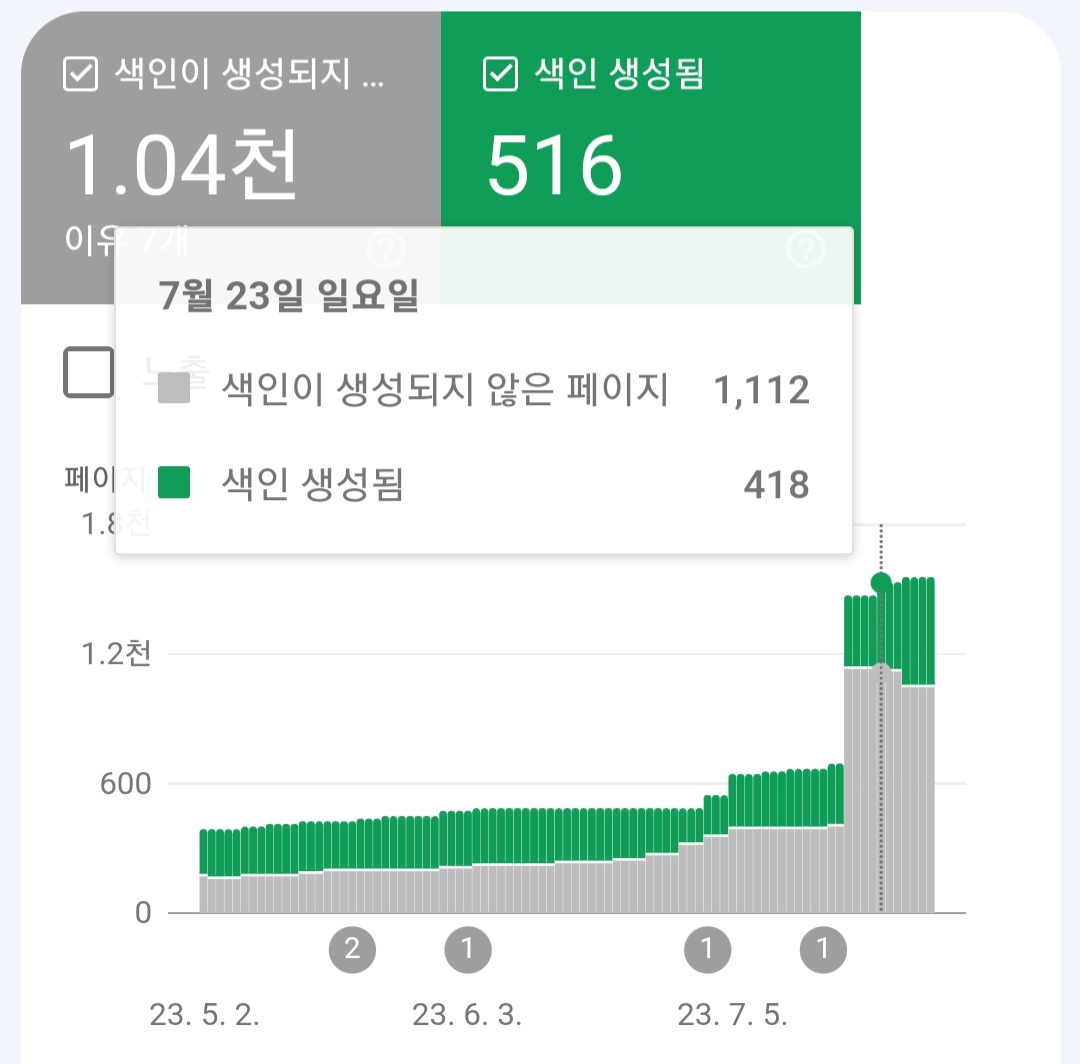Uncheck the 색인이 생성되지 않음 checkbox
This screenshot has height=1064, width=1080.
(81, 74)
